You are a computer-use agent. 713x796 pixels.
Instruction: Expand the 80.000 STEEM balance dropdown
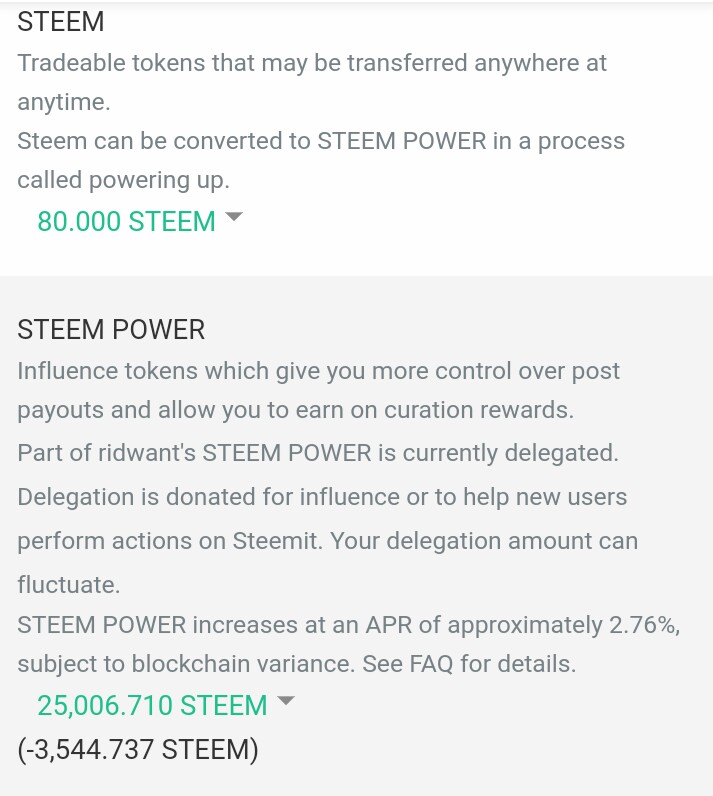[140, 221]
